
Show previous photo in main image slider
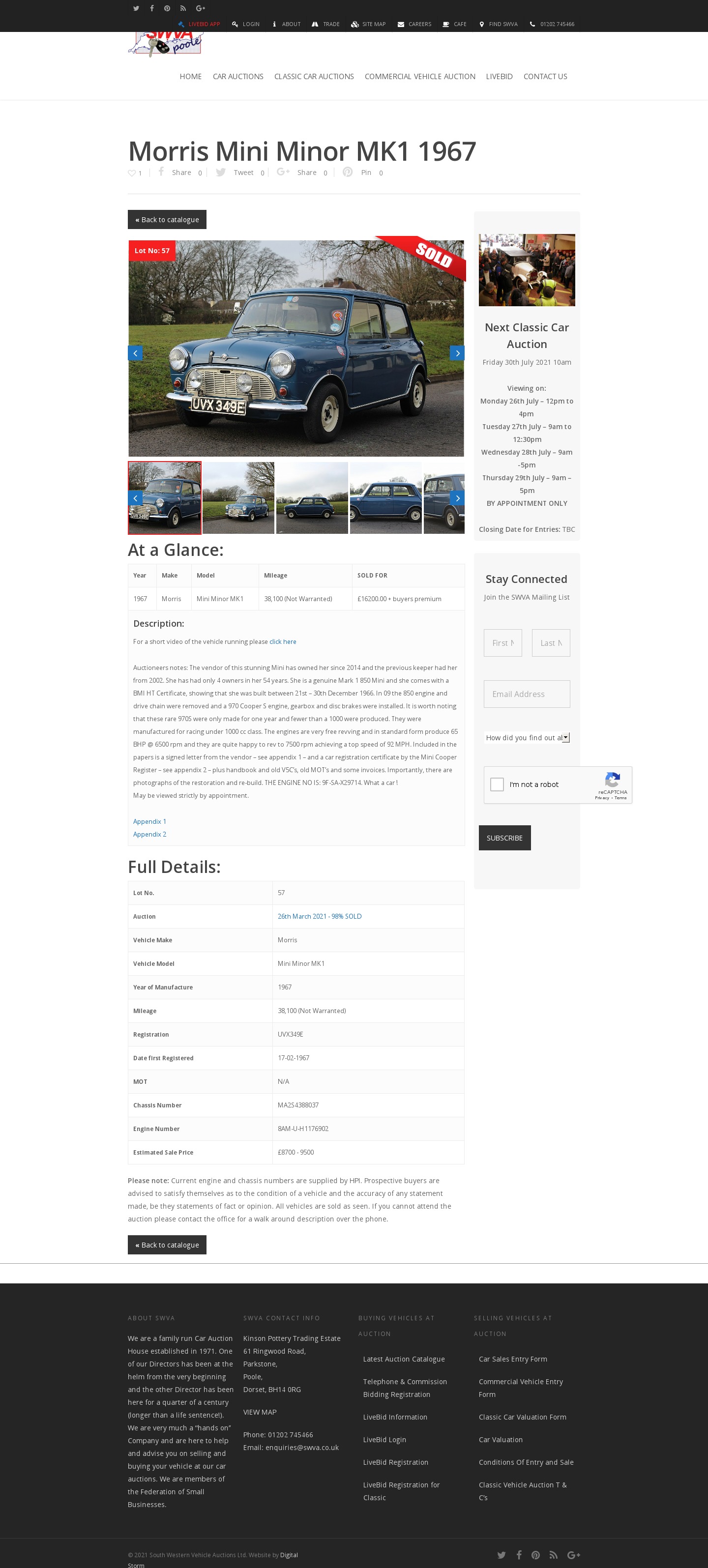coord(135,353)
